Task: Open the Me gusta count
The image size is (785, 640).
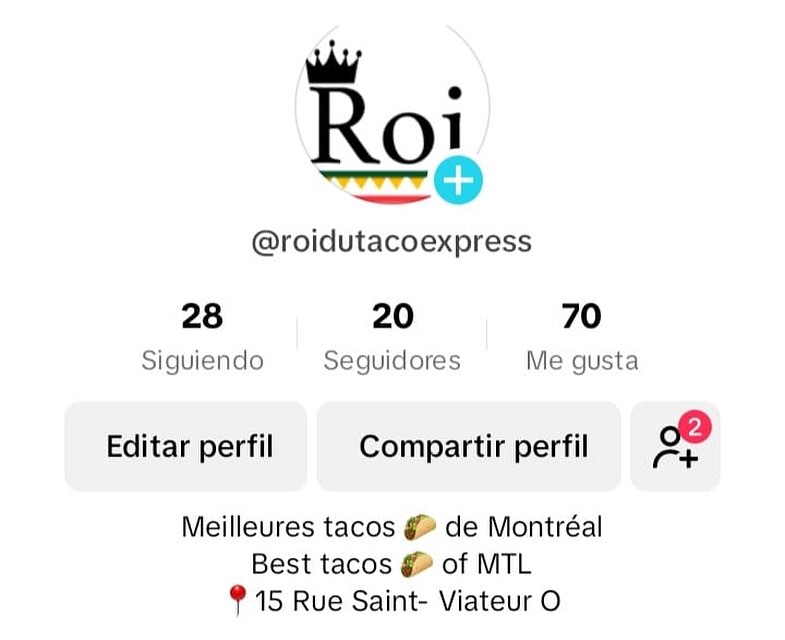Action: (582, 338)
